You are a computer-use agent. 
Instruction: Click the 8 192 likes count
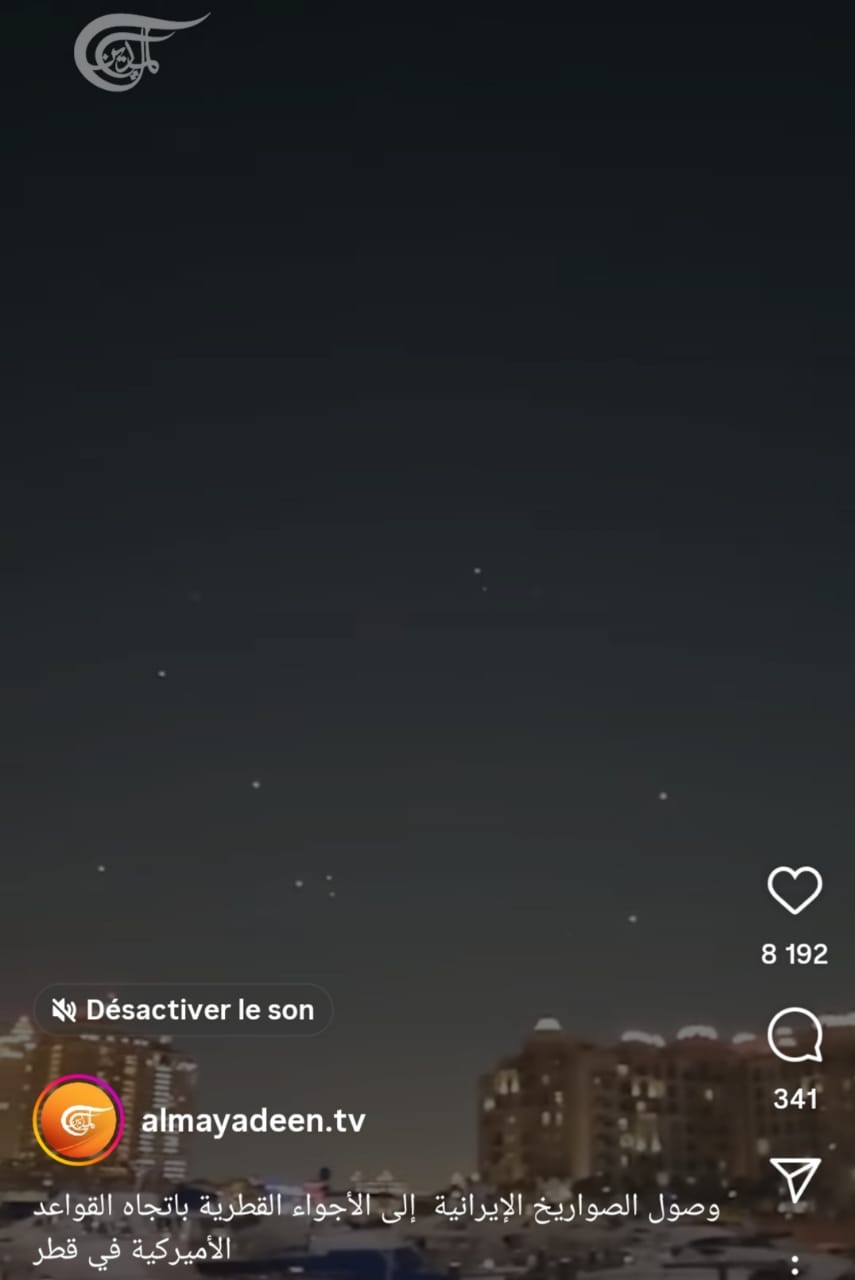click(x=795, y=953)
